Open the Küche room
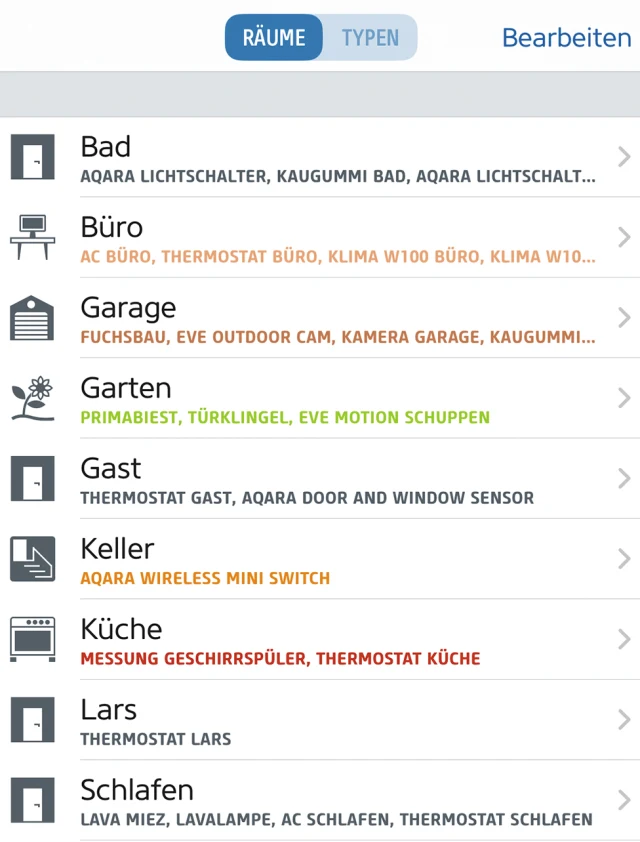The image size is (640, 842). tap(320, 640)
